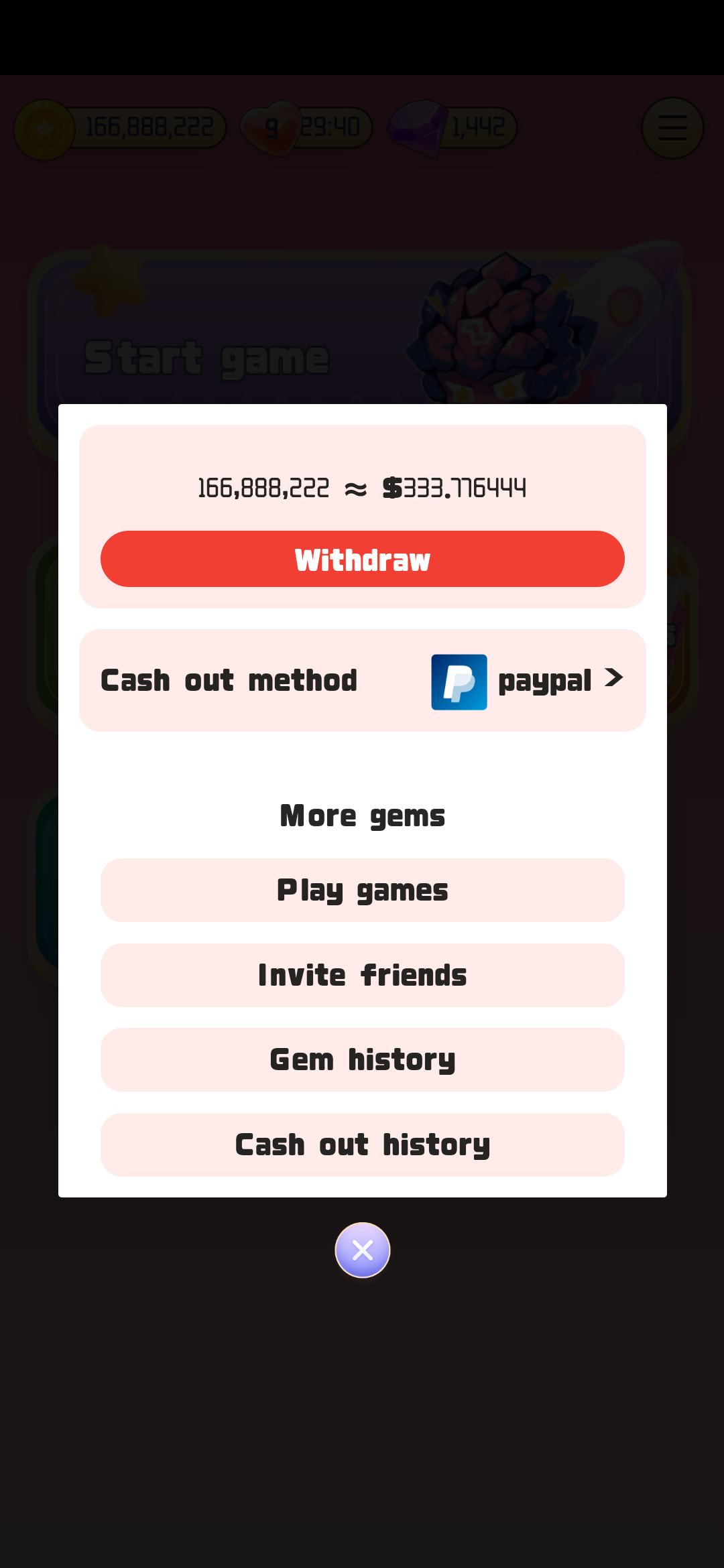This screenshot has width=724, height=1568.
Task: Open Play games option
Action: pos(362,890)
